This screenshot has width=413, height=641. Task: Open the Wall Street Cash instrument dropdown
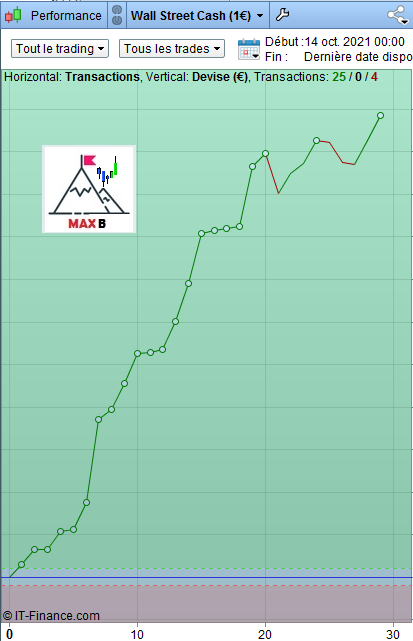197,16
